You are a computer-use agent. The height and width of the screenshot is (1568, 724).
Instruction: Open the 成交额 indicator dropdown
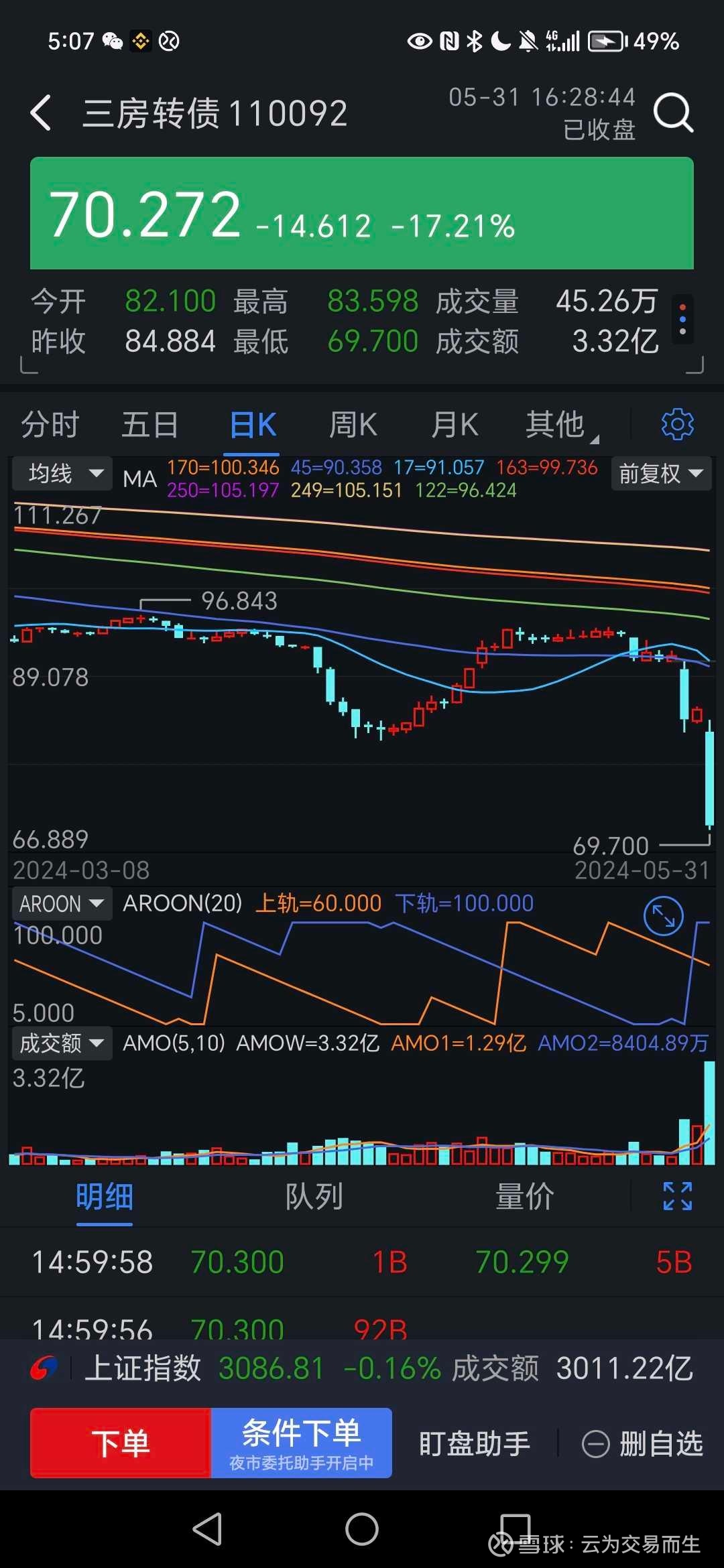point(61,1043)
